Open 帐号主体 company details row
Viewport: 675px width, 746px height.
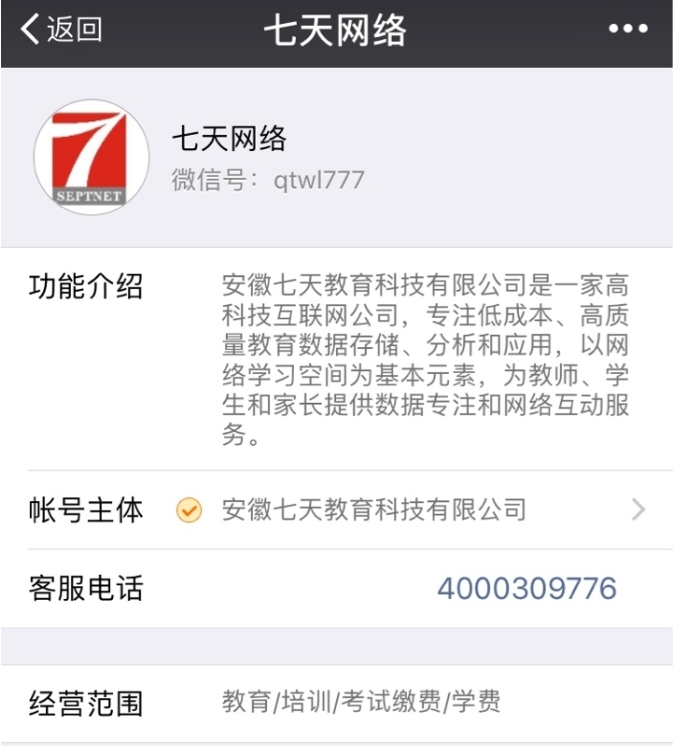337,510
